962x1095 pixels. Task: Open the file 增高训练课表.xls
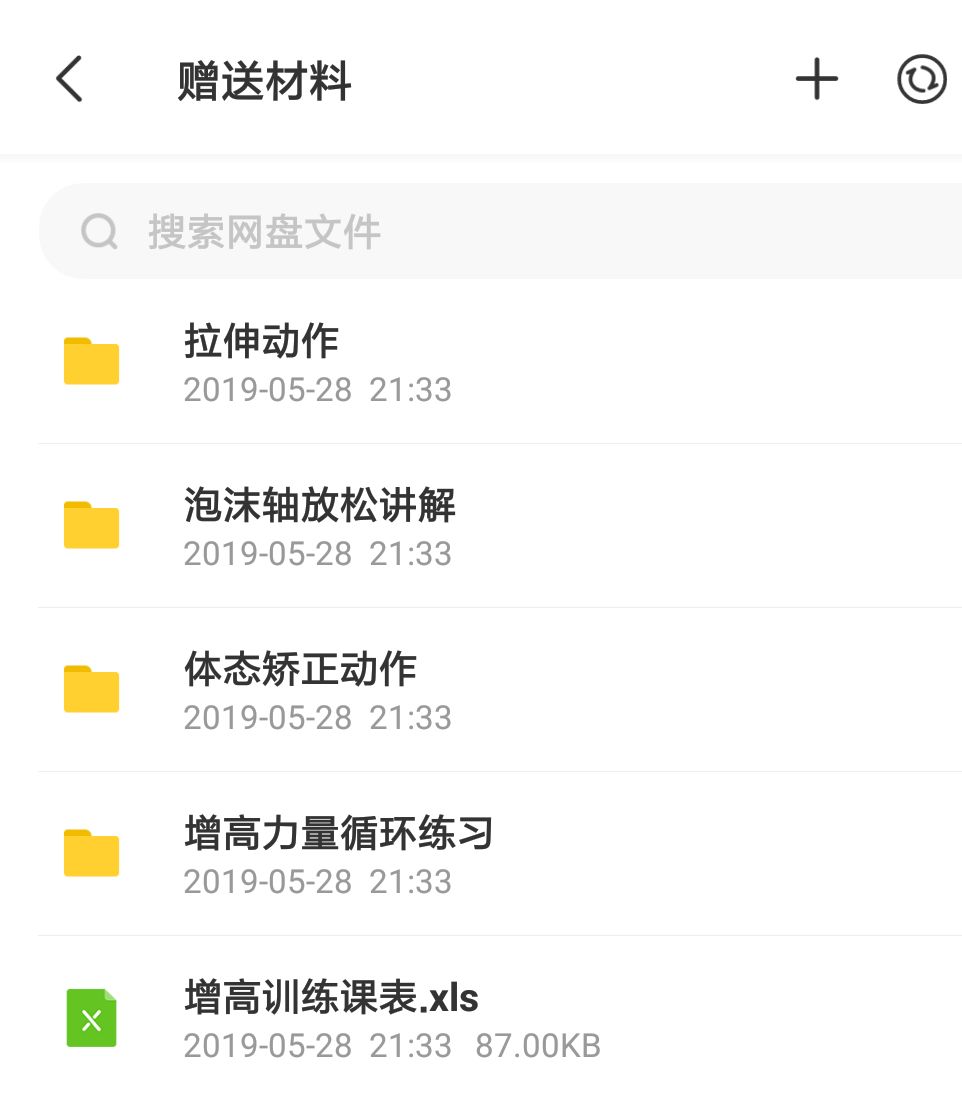tap(330, 998)
